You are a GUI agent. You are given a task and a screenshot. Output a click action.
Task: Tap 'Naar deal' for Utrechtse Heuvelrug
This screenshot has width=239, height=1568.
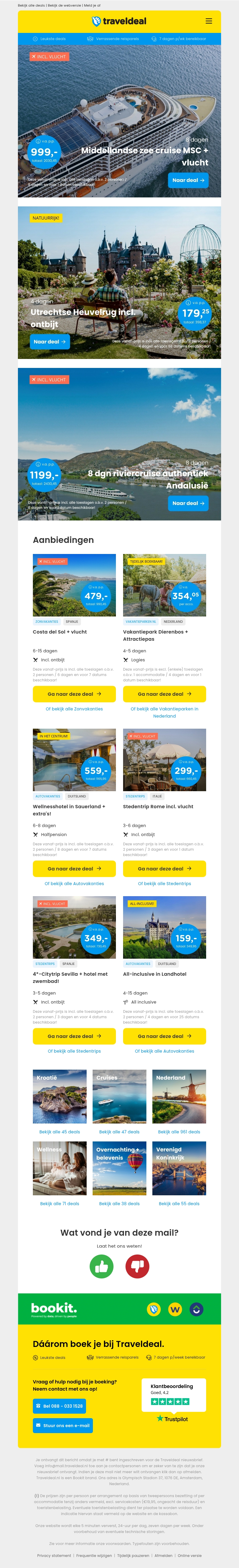(50, 342)
